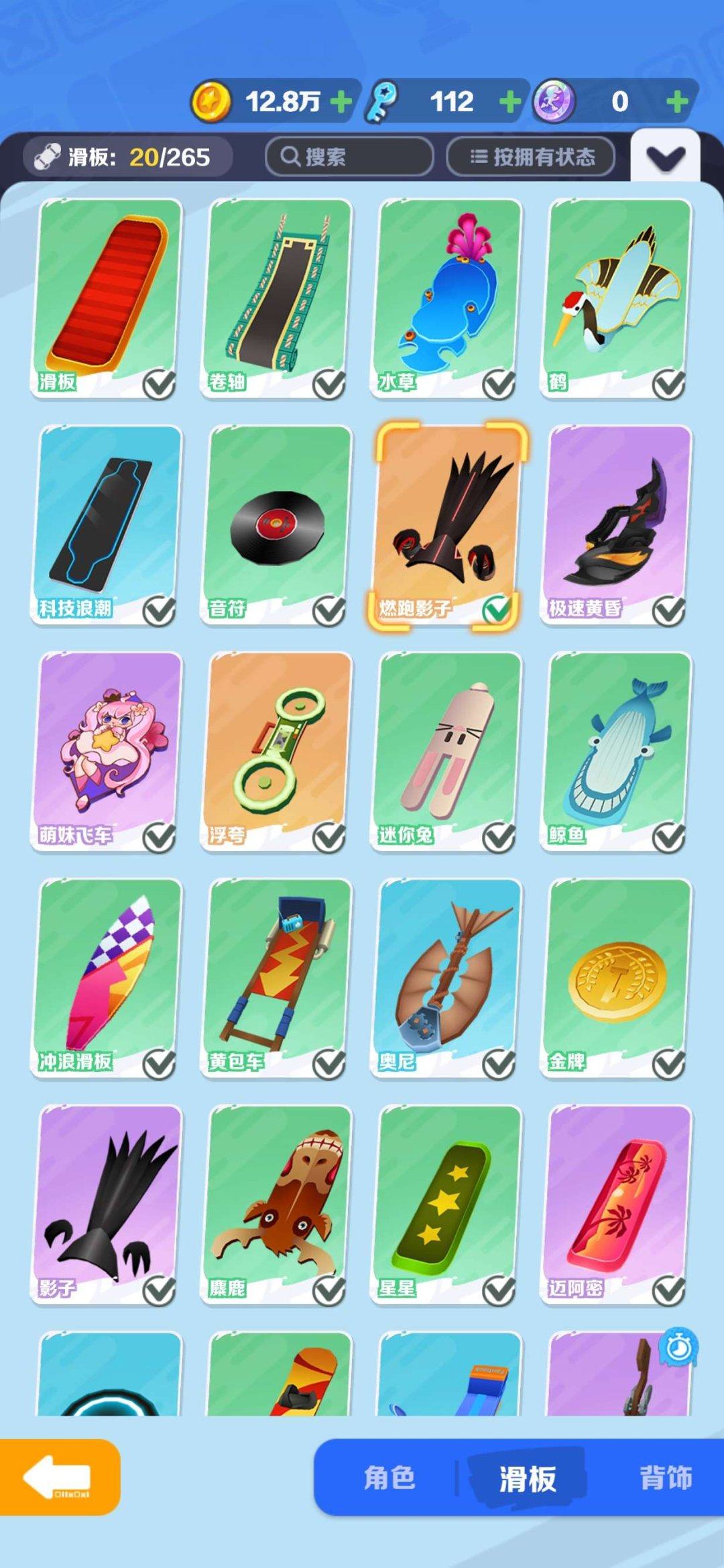The image size is (724, 1568).
Task: Open the 按拥有状态 sort filter
Action: pyautogui.click(x=531, y=157)
